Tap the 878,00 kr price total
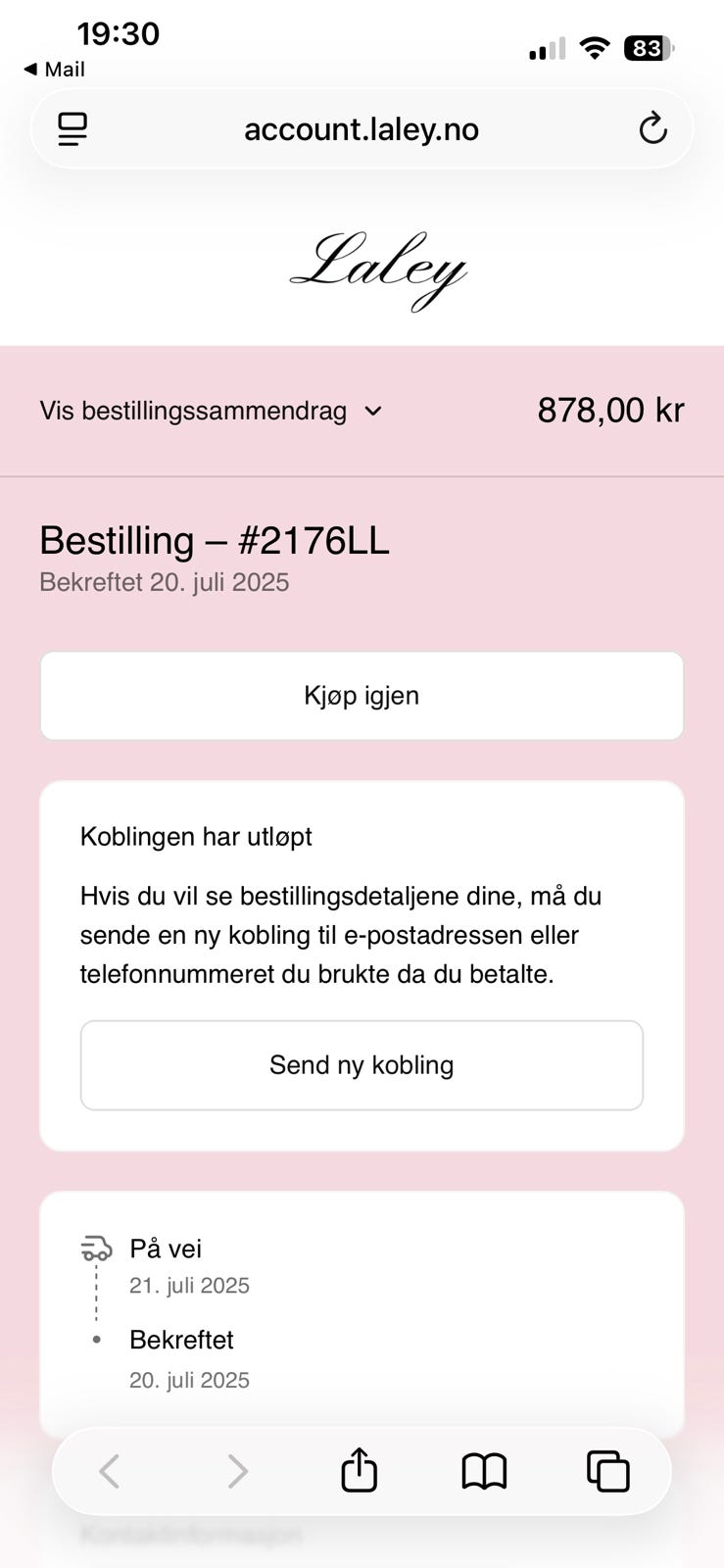The width and height of the screenshot is (724, 1568). [x=609, y=411]
